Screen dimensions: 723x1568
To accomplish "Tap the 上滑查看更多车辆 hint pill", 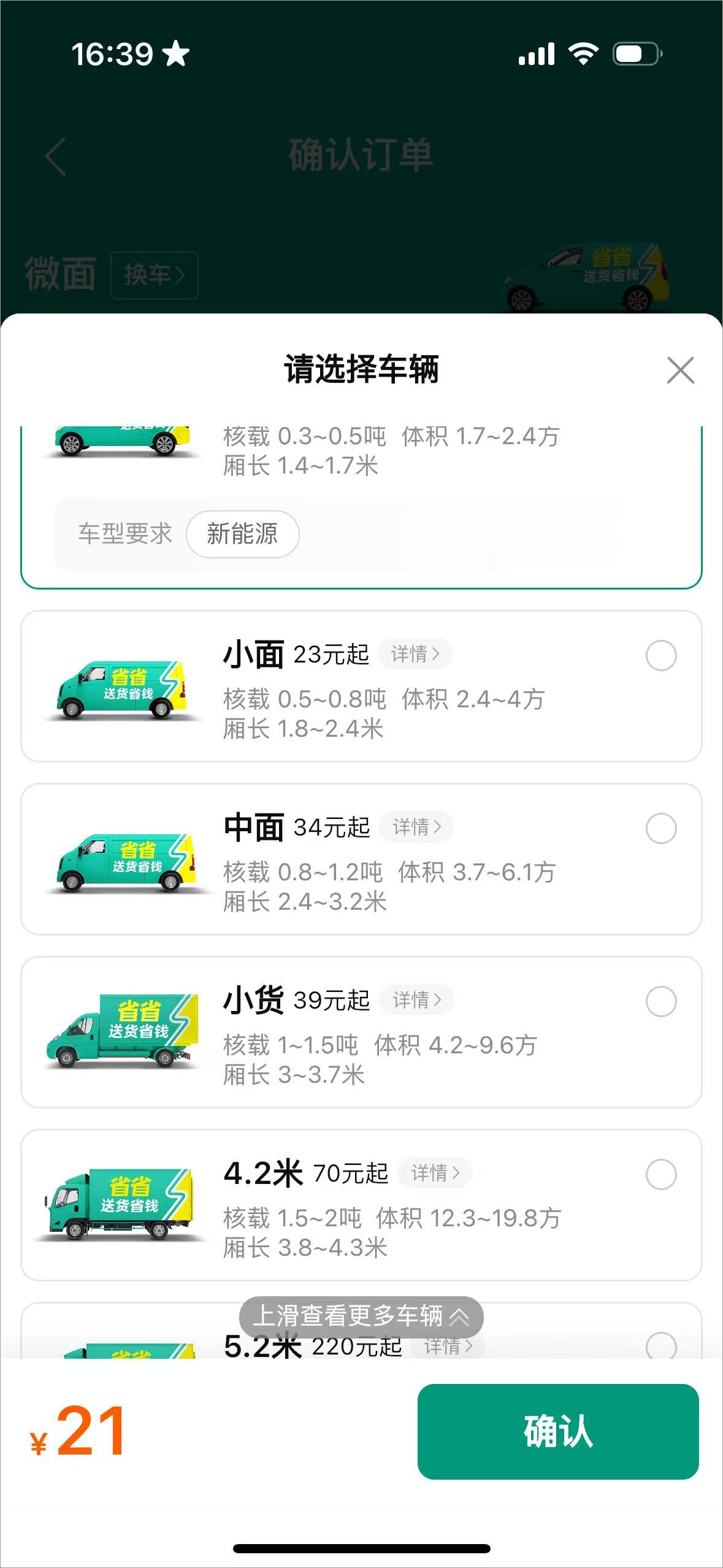I will coord(361,1316).
